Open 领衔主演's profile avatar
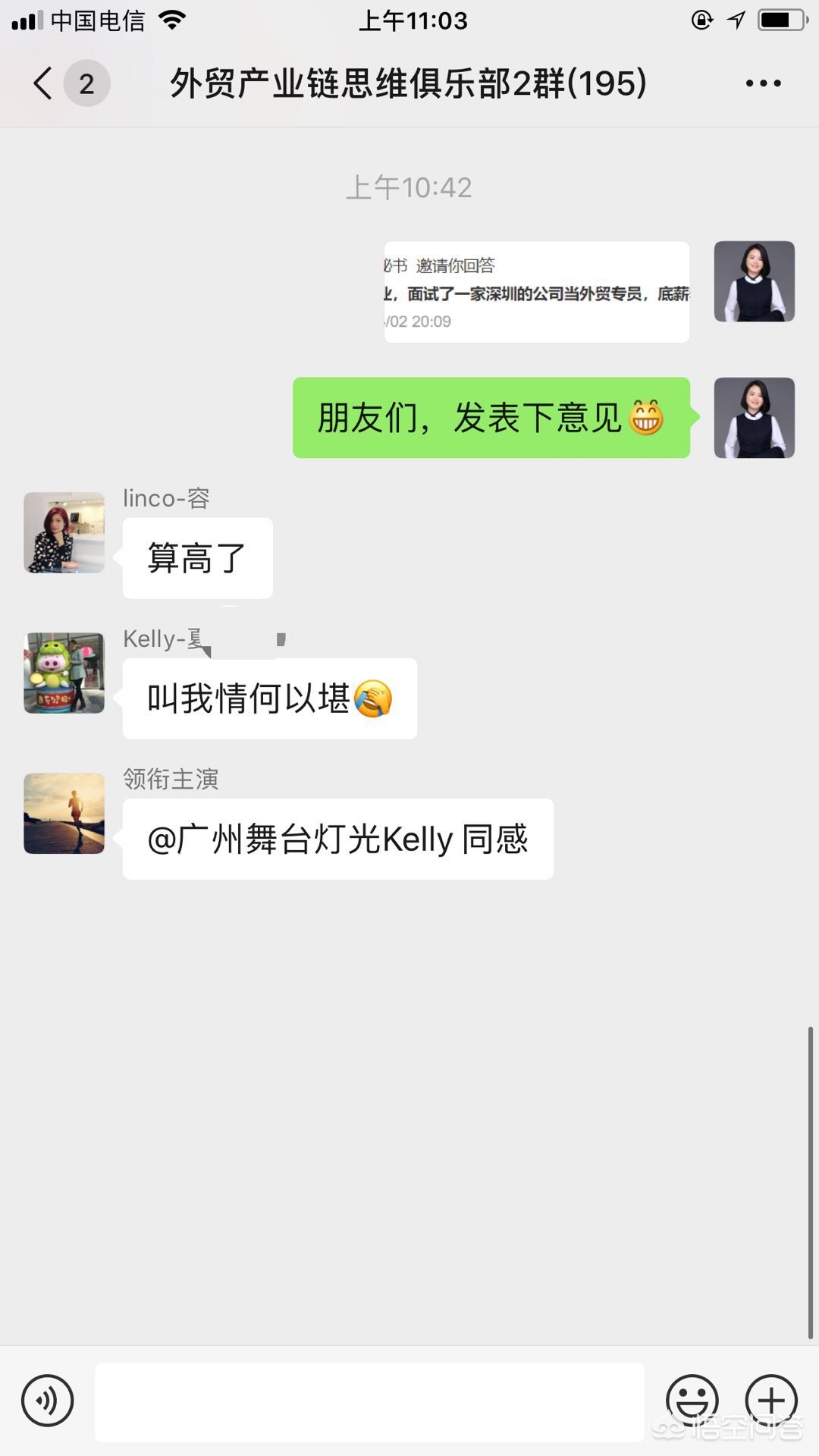Viewport: 819px width, 1456px height. click(x=64, y=814)
